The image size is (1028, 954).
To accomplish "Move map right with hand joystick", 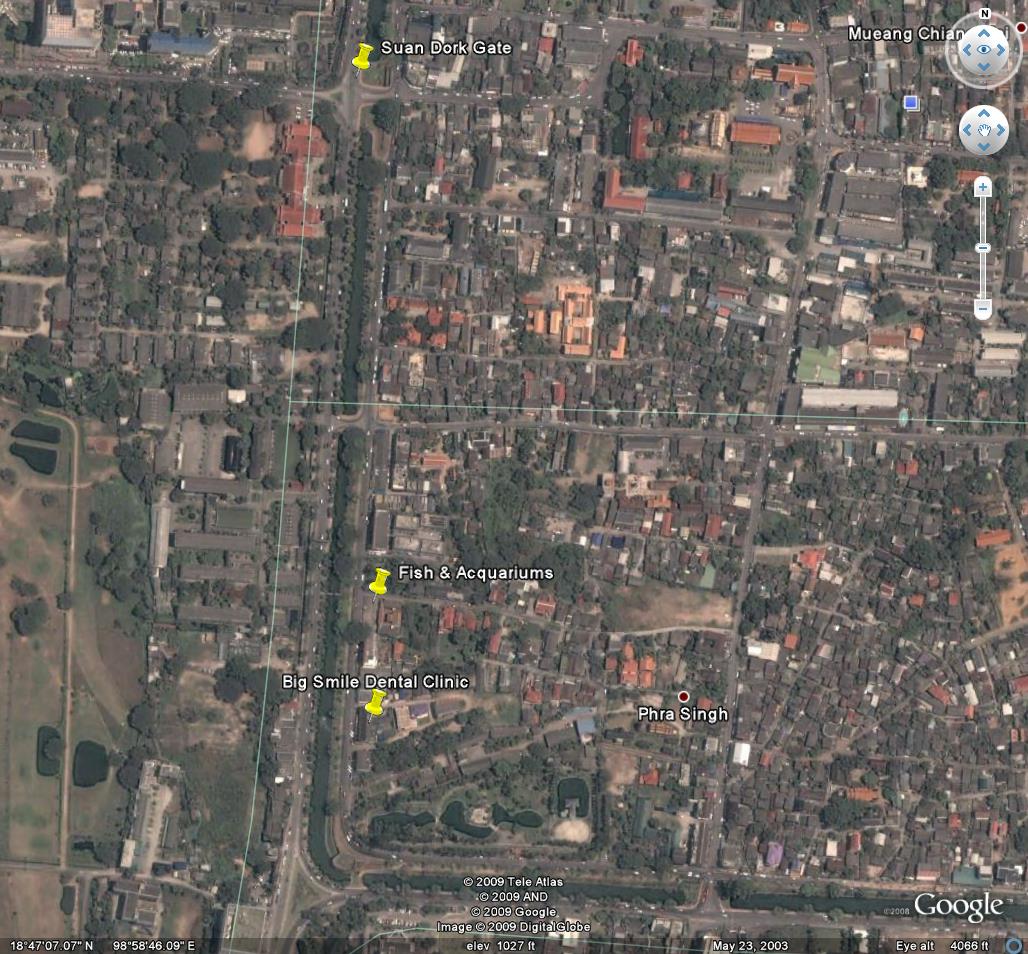I will pos(1001,130).
